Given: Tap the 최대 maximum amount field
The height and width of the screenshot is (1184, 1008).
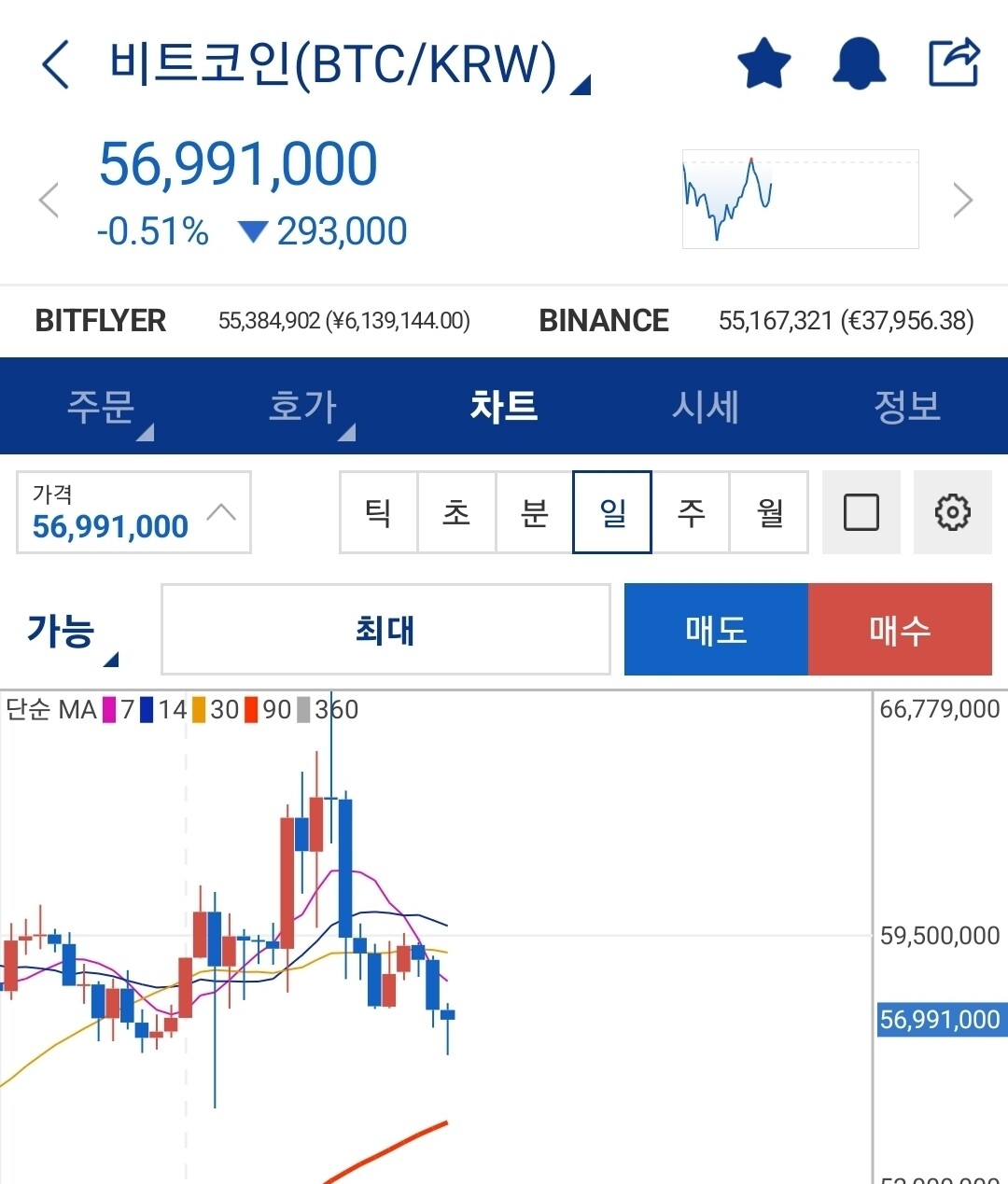Looking at the screenshot, I should pyautogui.click(x=385, y=630).
